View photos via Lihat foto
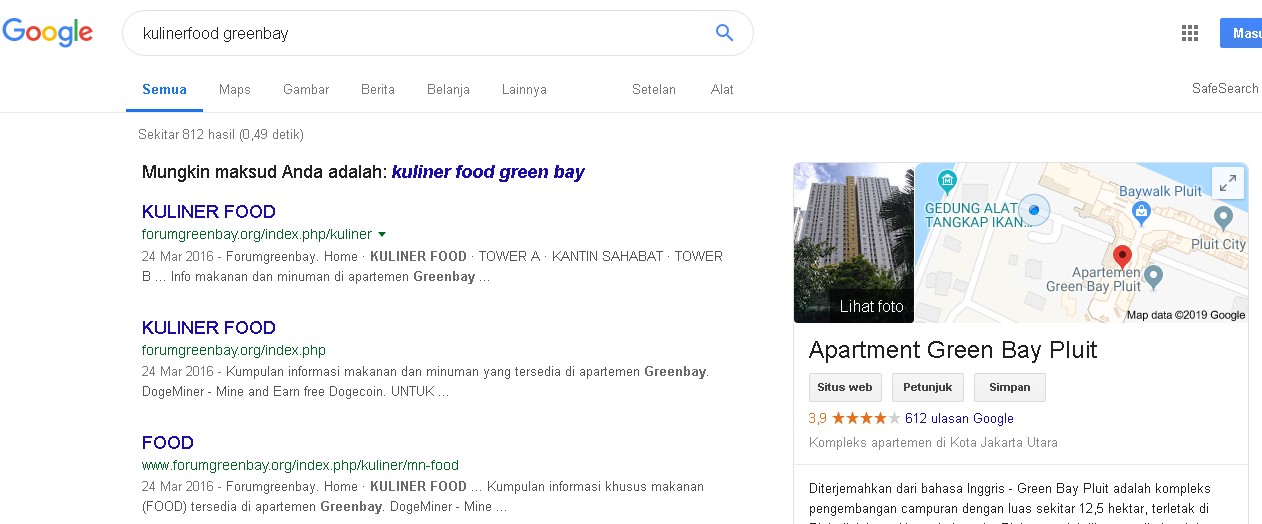Image resolution: width=1262 pixels, height=524 pixels. [871, 307]
